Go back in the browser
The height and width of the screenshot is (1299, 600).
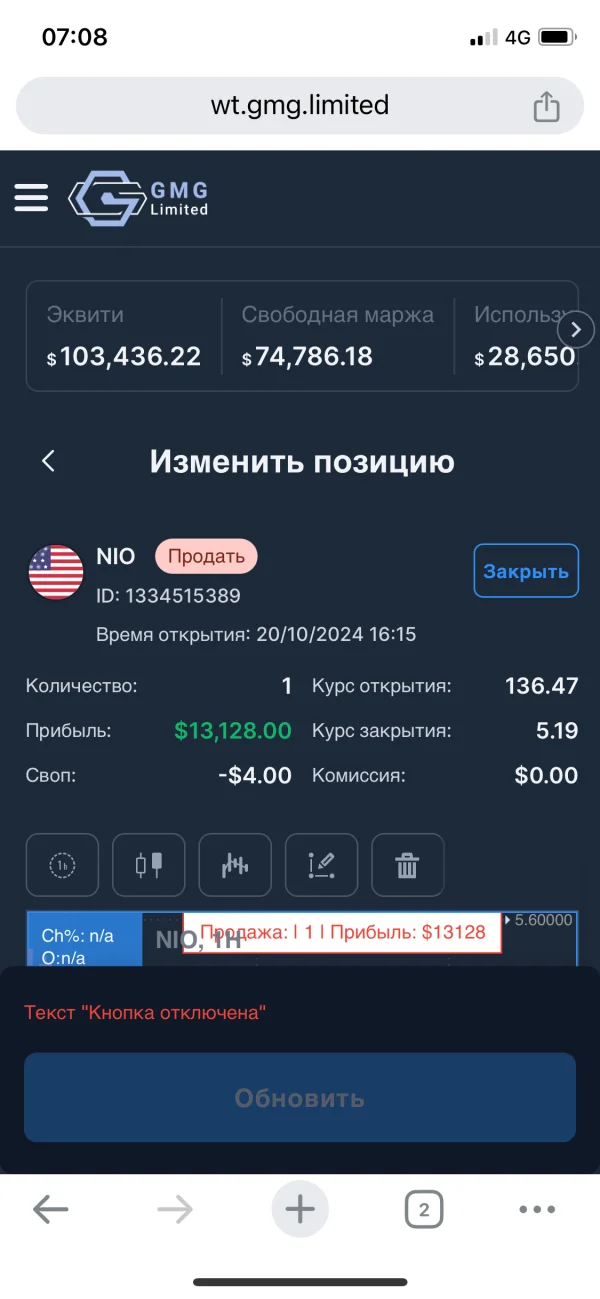pos(50,1210)
